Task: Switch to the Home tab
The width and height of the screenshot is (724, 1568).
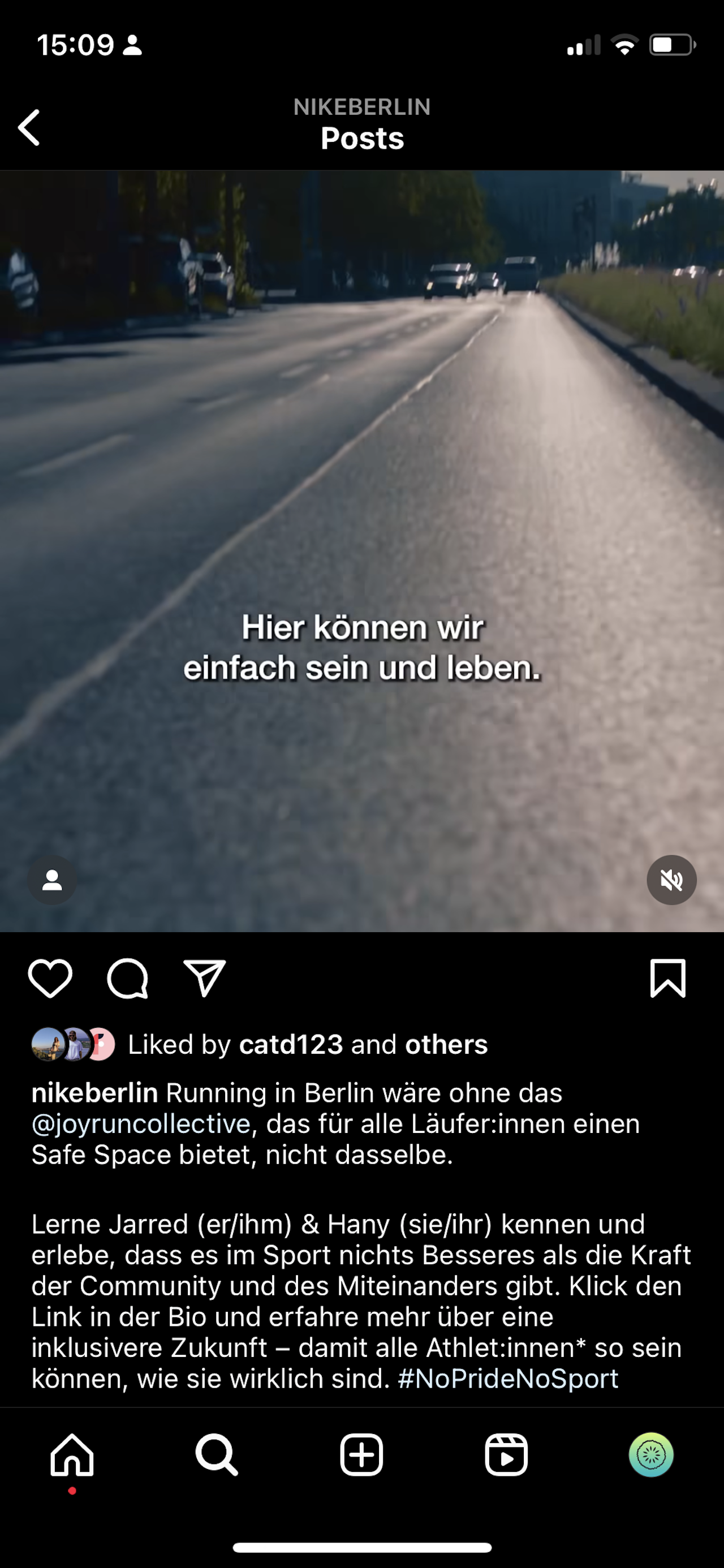Action: click(72, 1455)
